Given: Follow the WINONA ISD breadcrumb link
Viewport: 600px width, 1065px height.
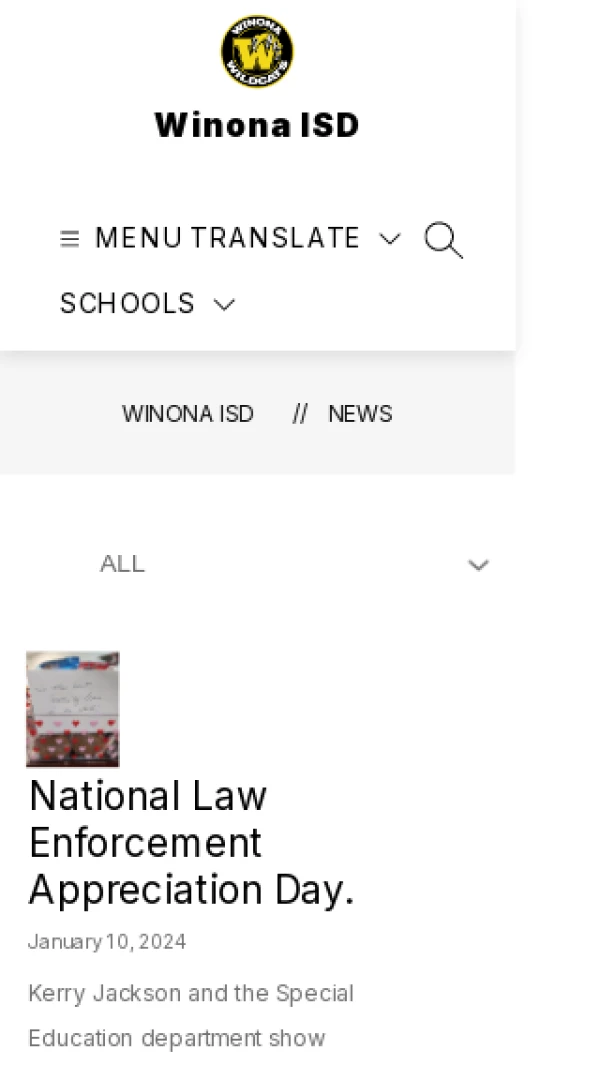Looking at the screenshot, I should [187, 414].
